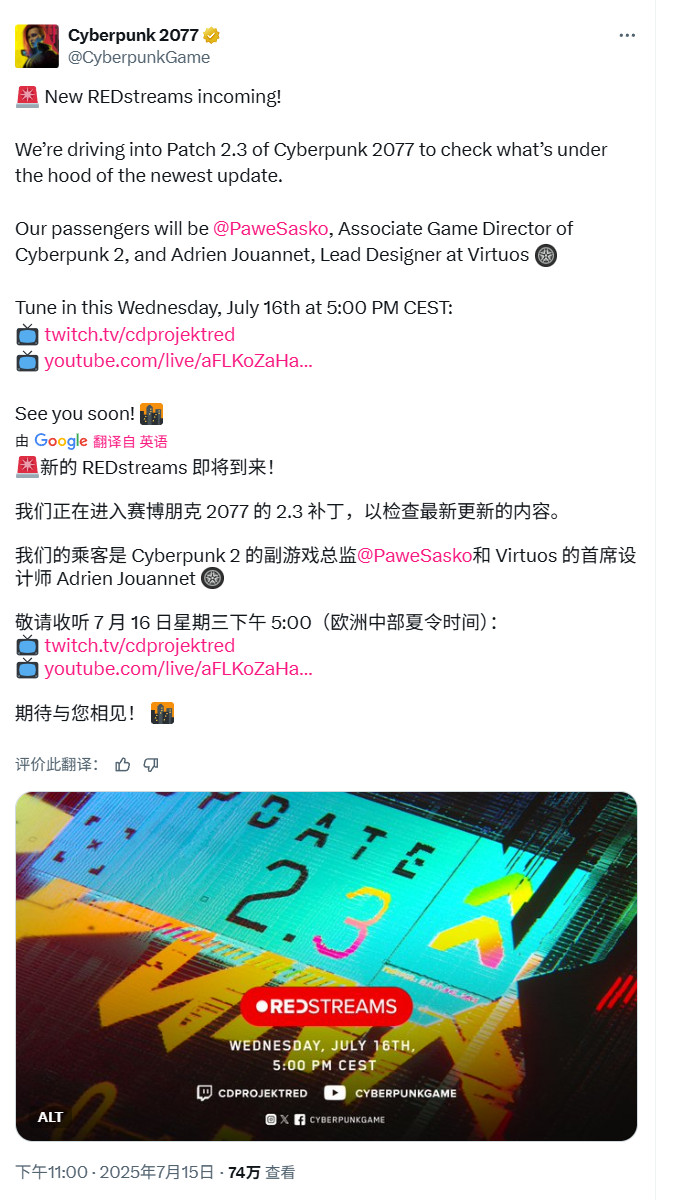This screenshot has height=1200, width=676.
Task: Open @PaweSasko mention in translated text
Action: [x=414, y=553]
